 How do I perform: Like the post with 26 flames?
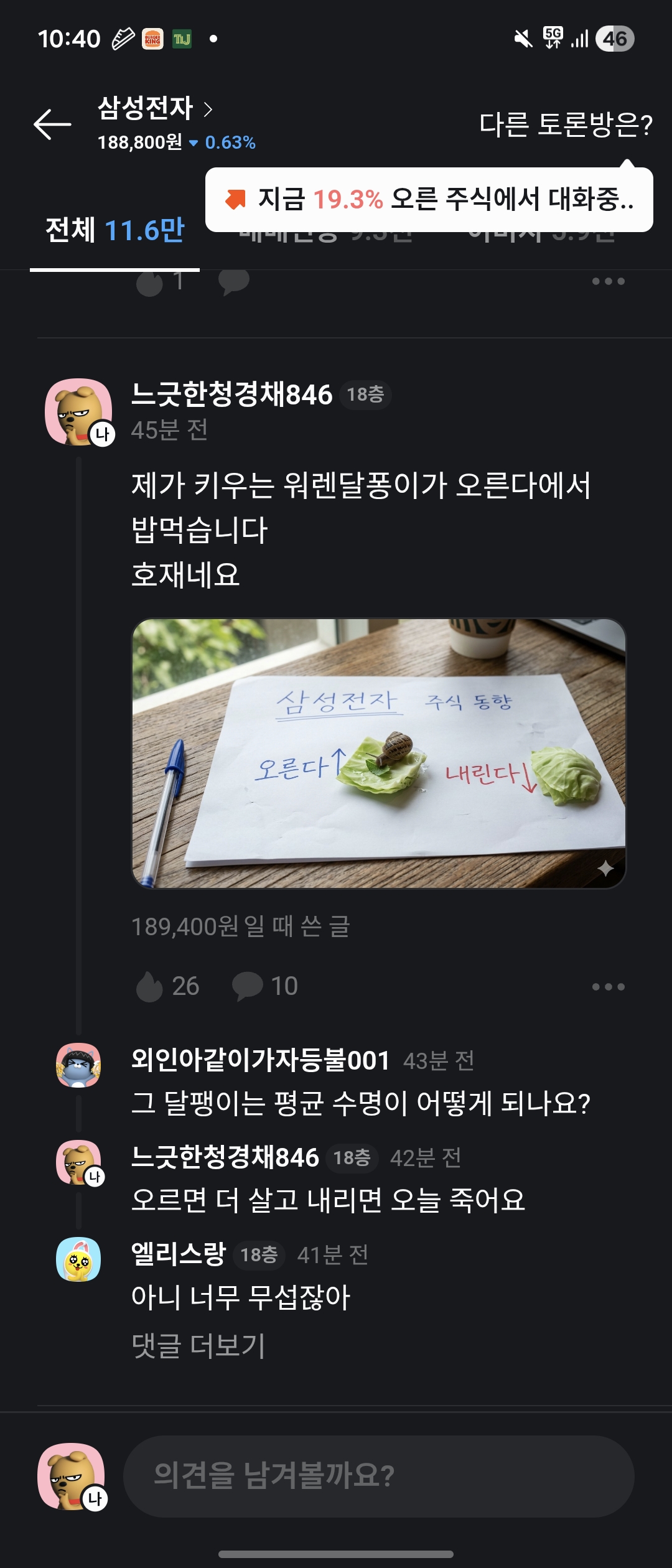[167, 986]
